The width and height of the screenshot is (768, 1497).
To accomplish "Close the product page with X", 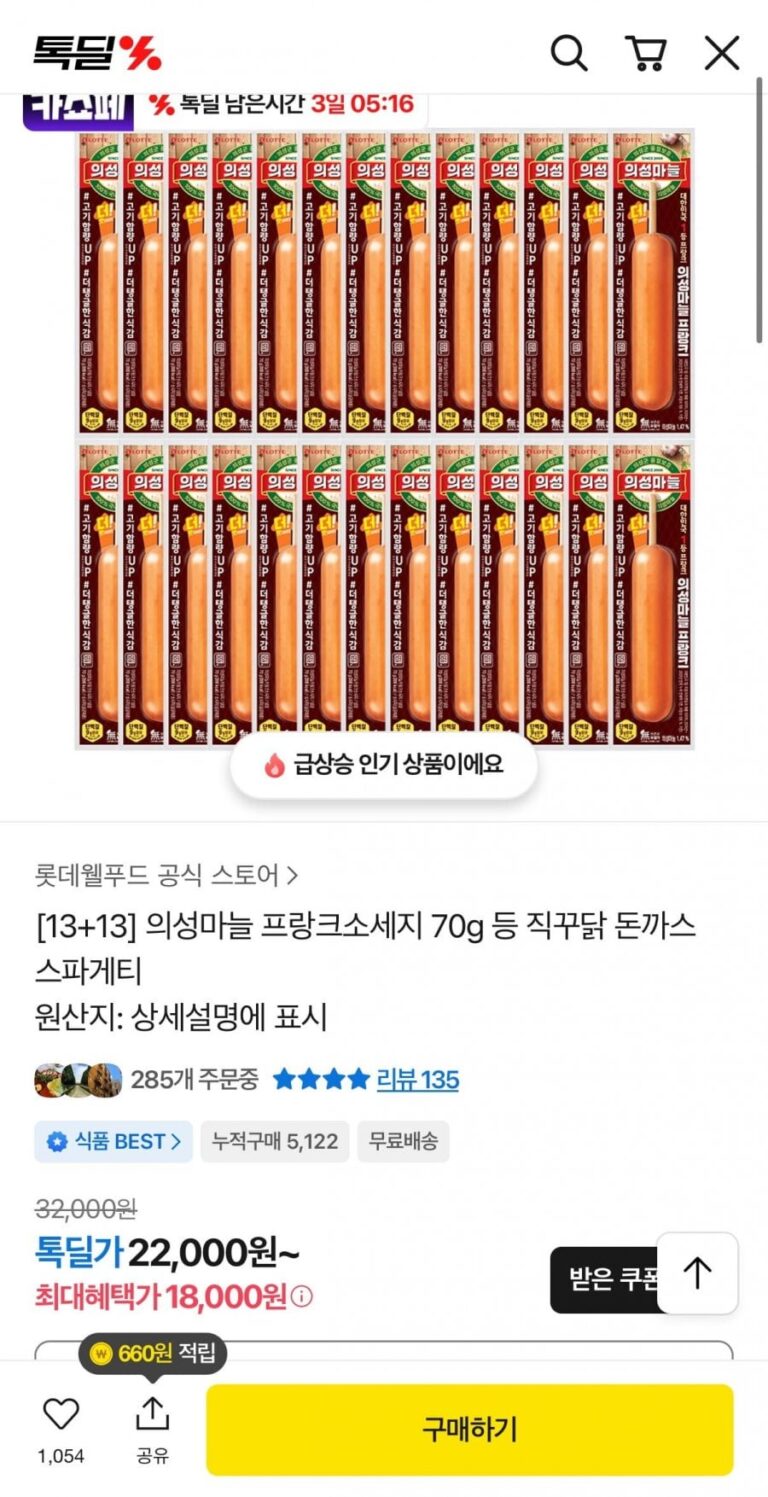I will pyautogui.click(x=721, y=52).
